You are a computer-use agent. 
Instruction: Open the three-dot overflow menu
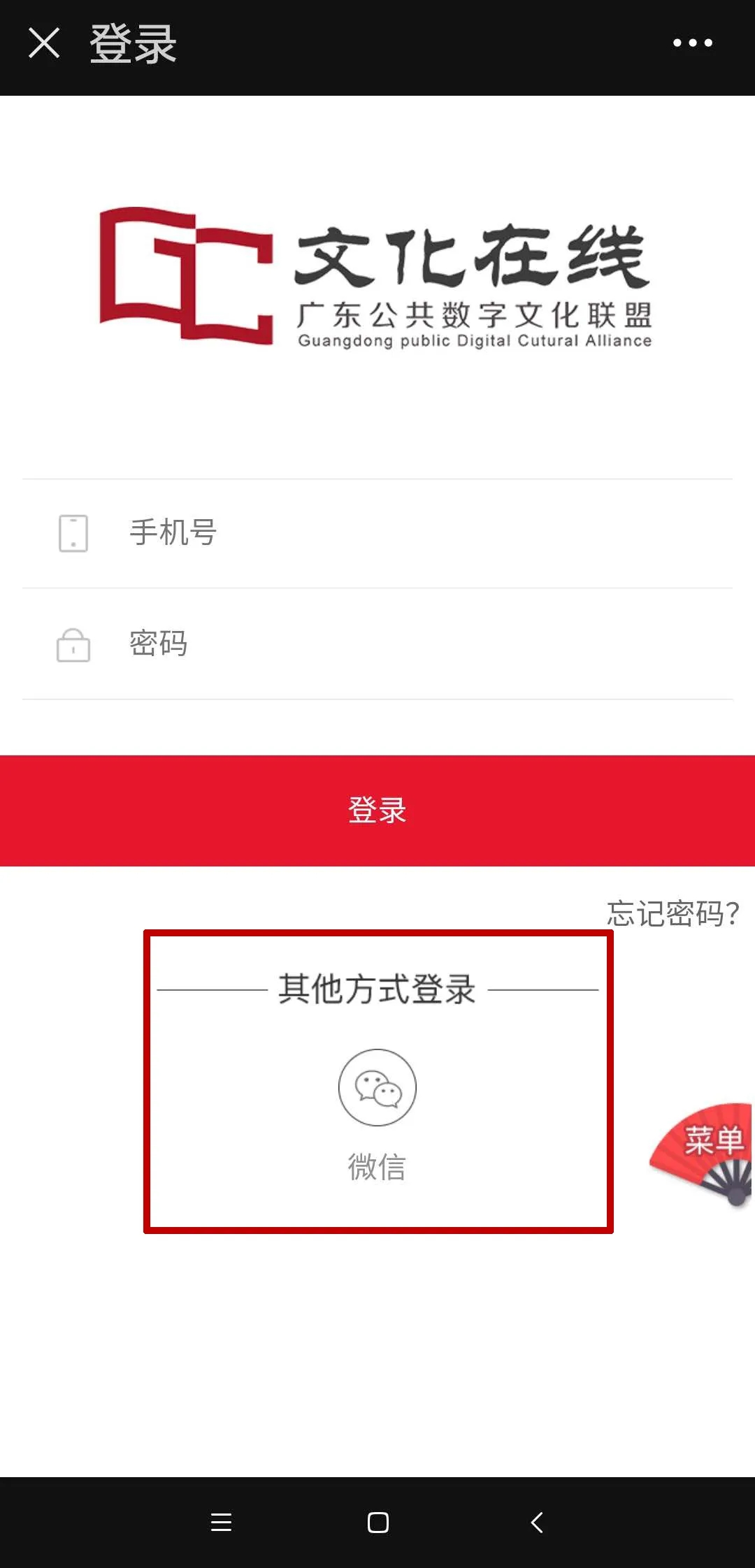pyautogui.click(x=692, y=43)
